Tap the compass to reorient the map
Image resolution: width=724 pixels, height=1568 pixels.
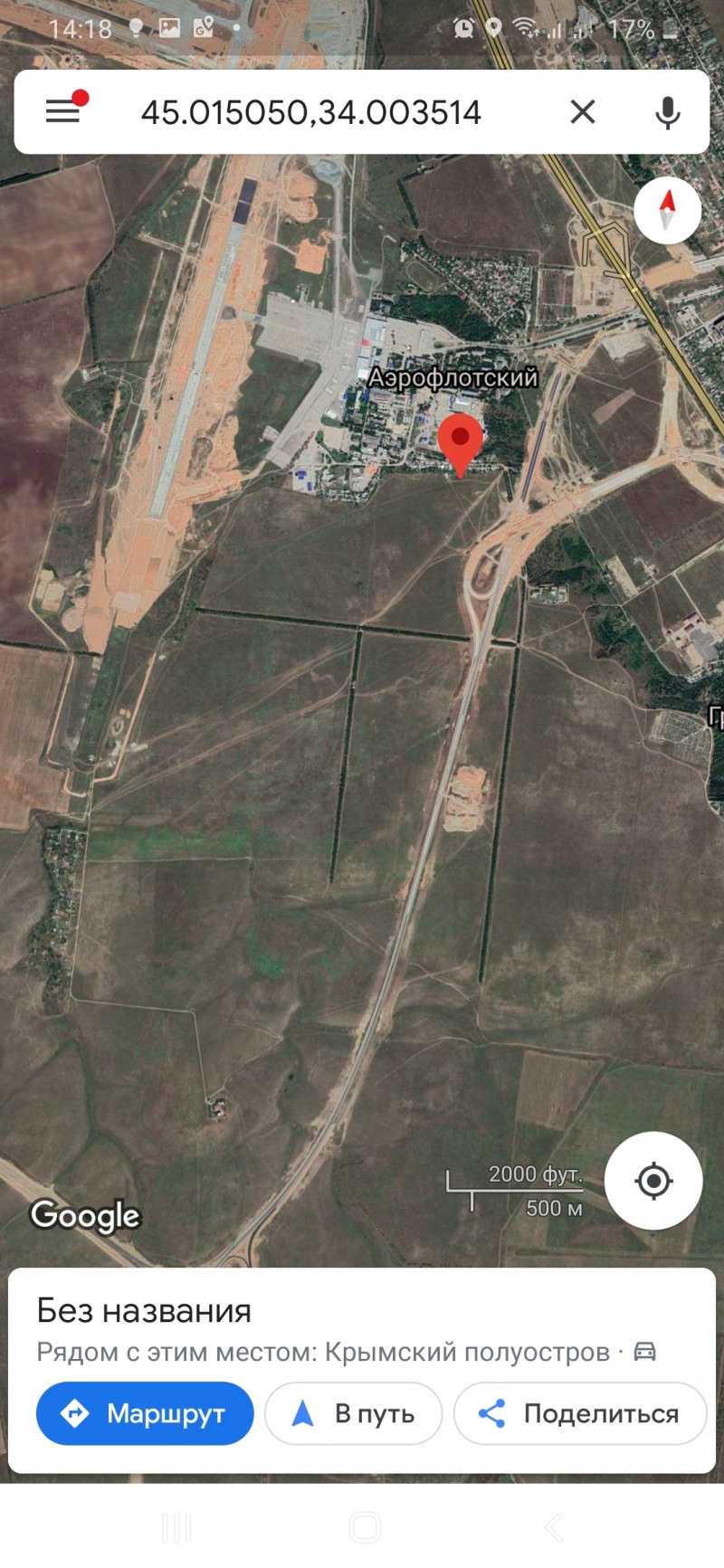668,210
